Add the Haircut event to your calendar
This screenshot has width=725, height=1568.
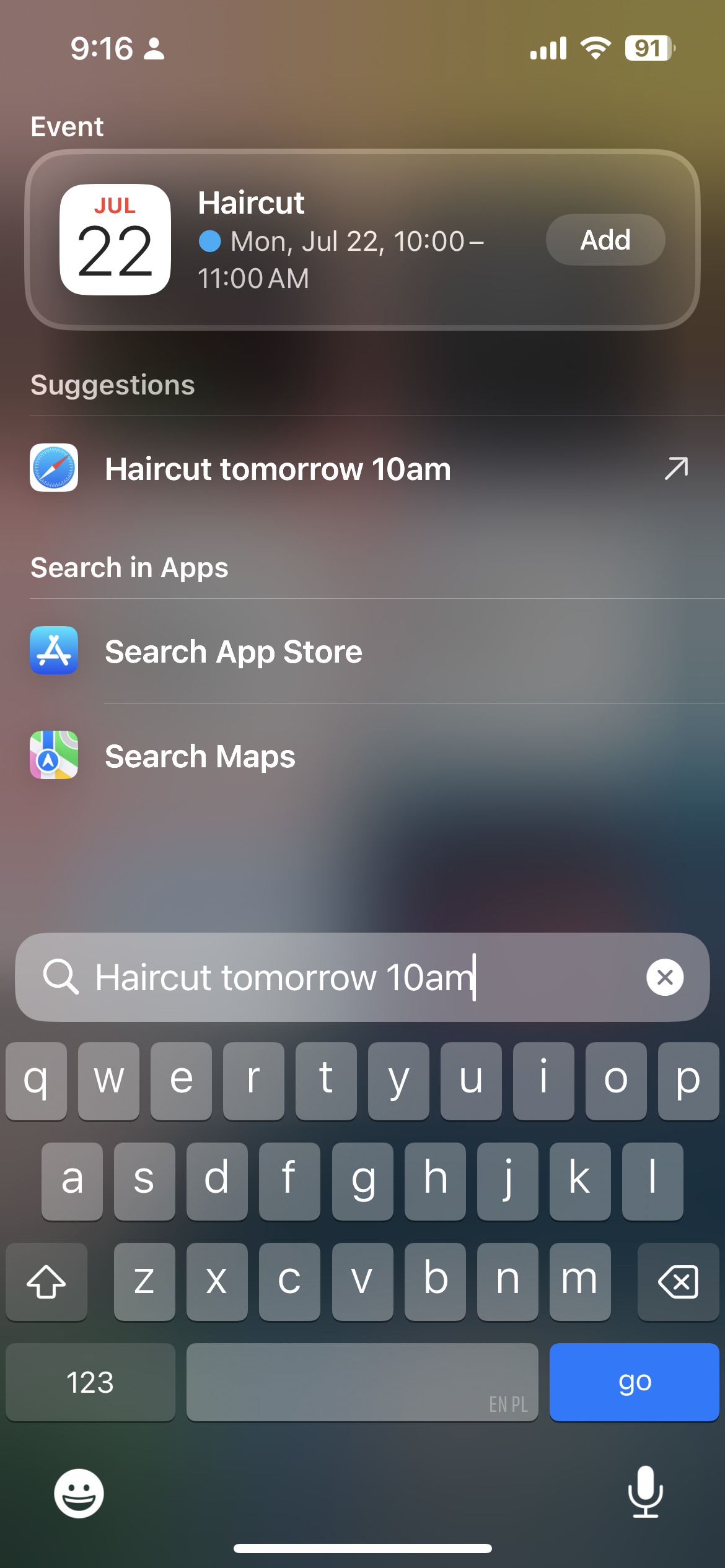605,240
